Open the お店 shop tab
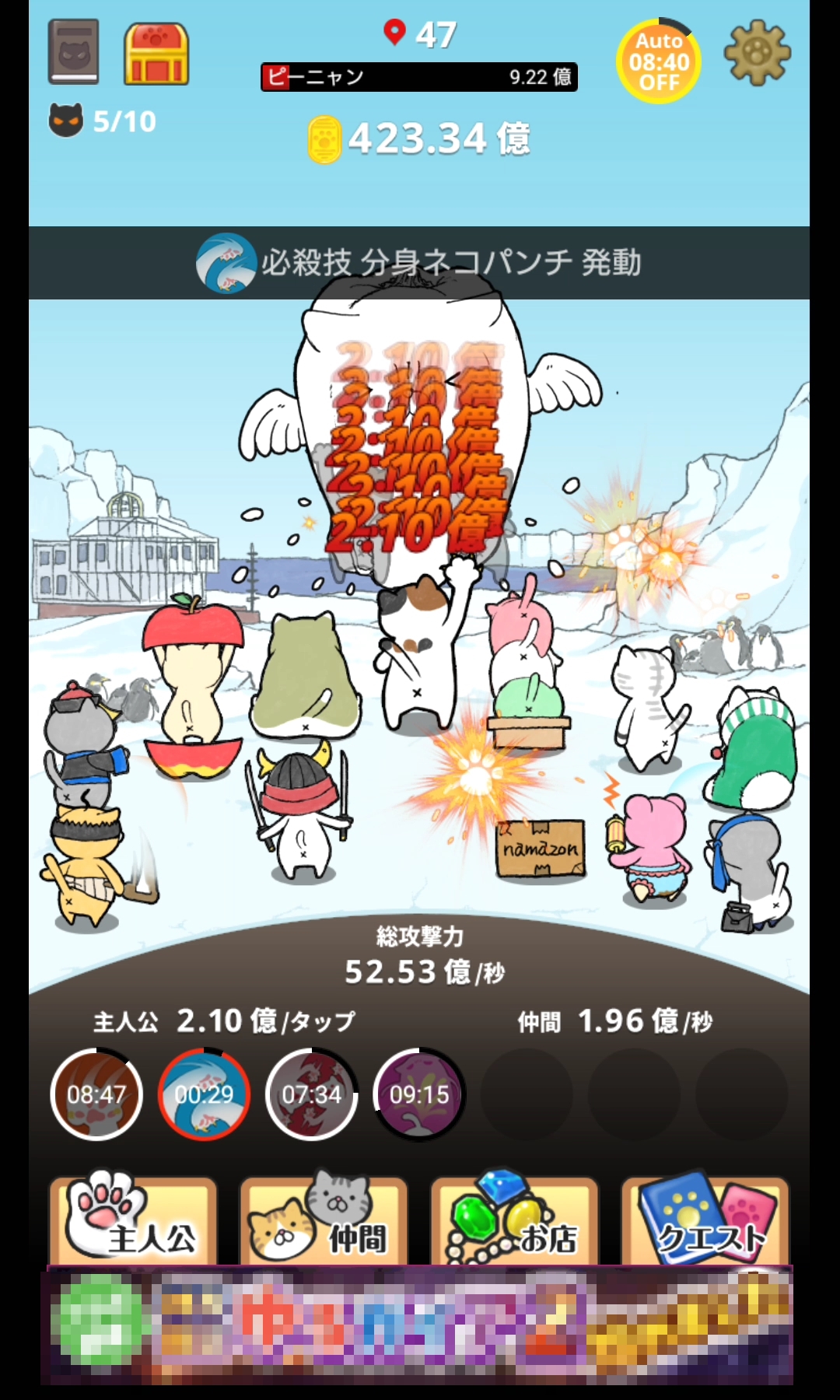Image resolution: width=840 pixels, height=1400 pixels. 514,1221
